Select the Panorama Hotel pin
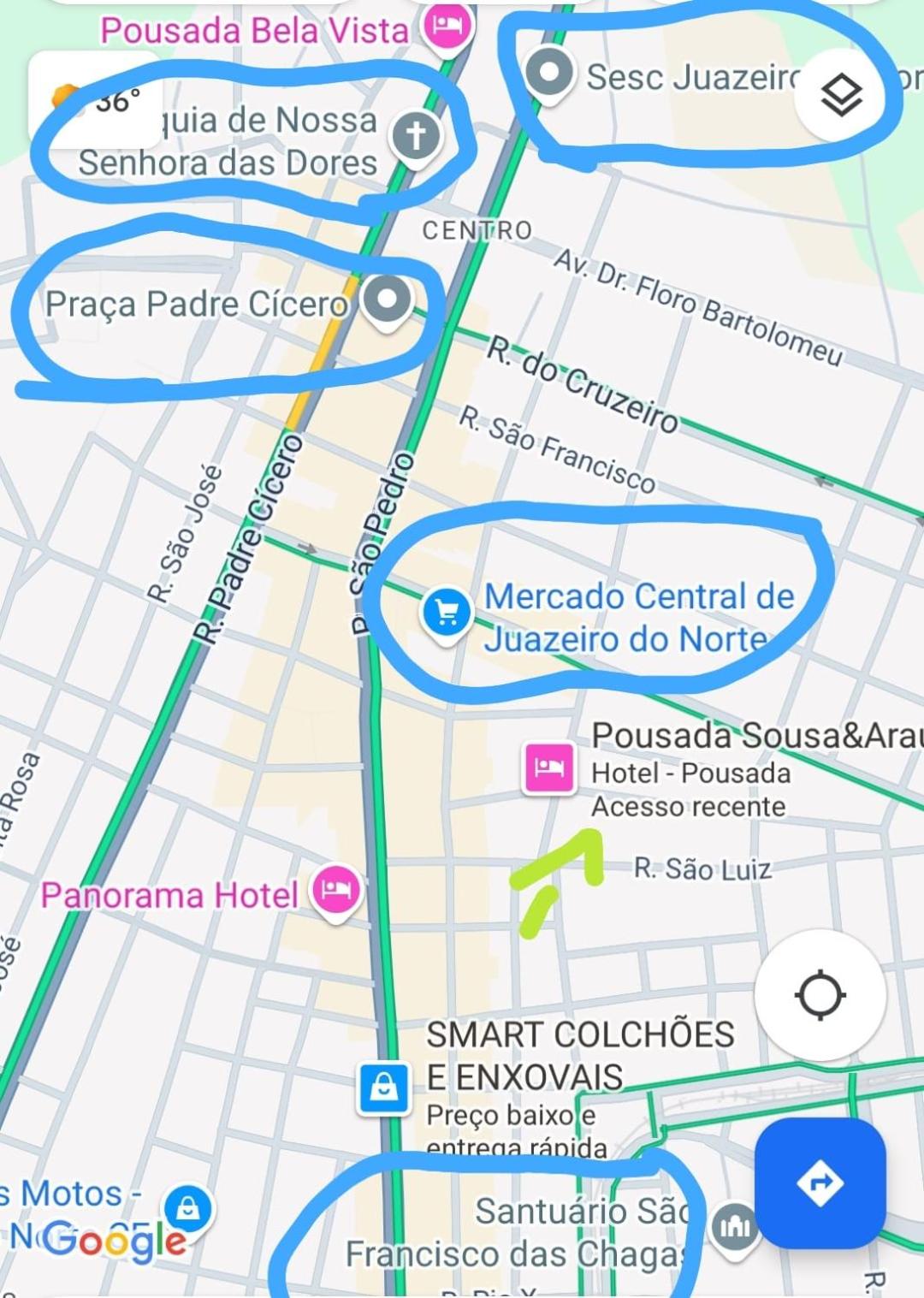The height and width of the screenshot is (1298, 924). [336, 891]
